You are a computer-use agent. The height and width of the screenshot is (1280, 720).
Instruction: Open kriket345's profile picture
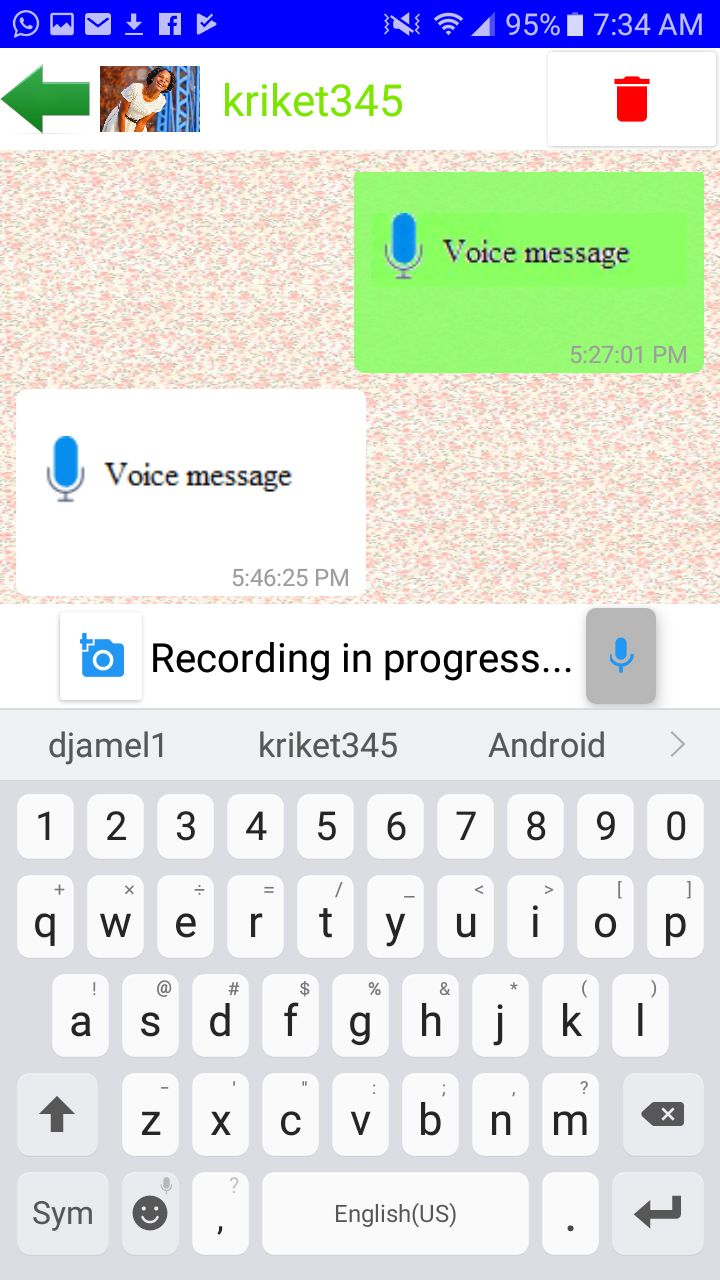150,99
